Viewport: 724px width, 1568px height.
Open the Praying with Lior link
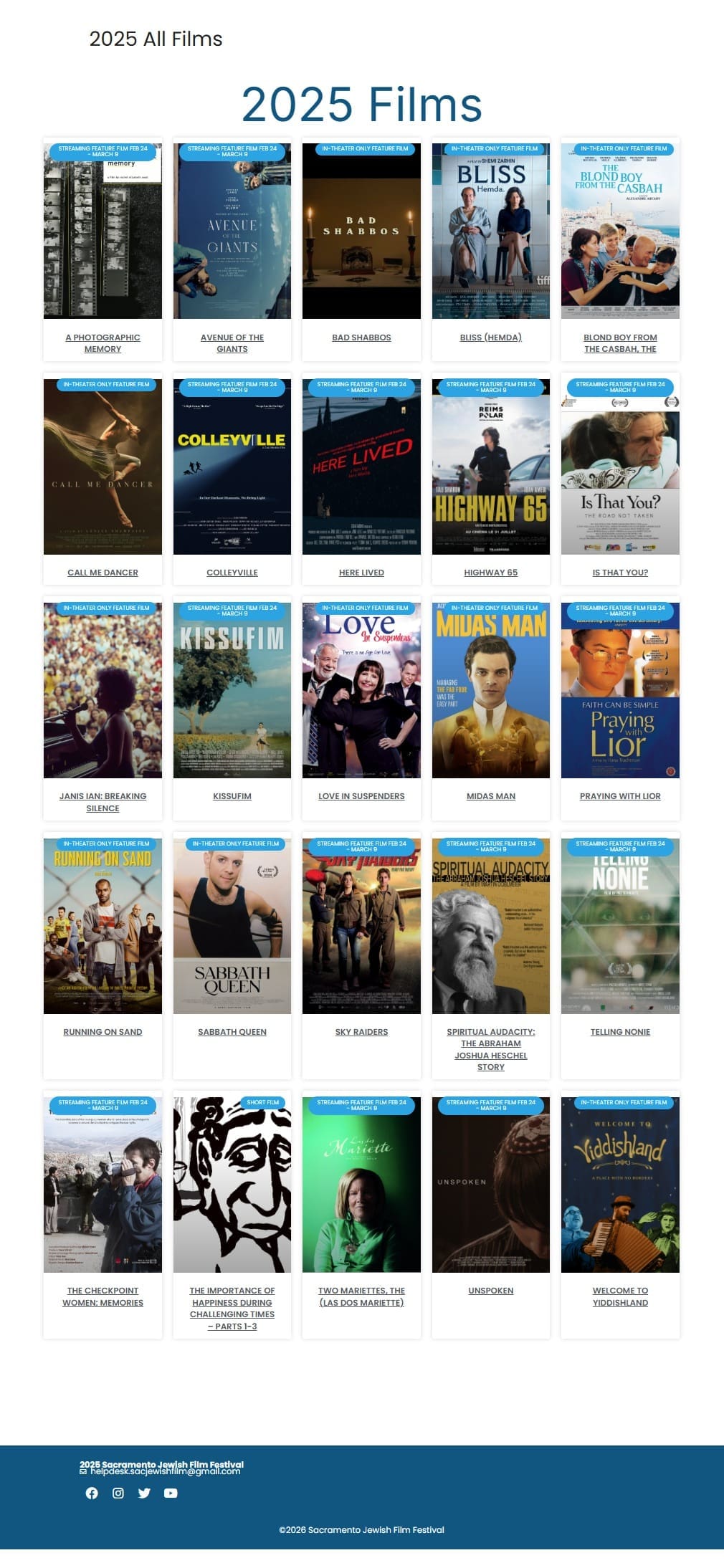(x=620, y=796)
